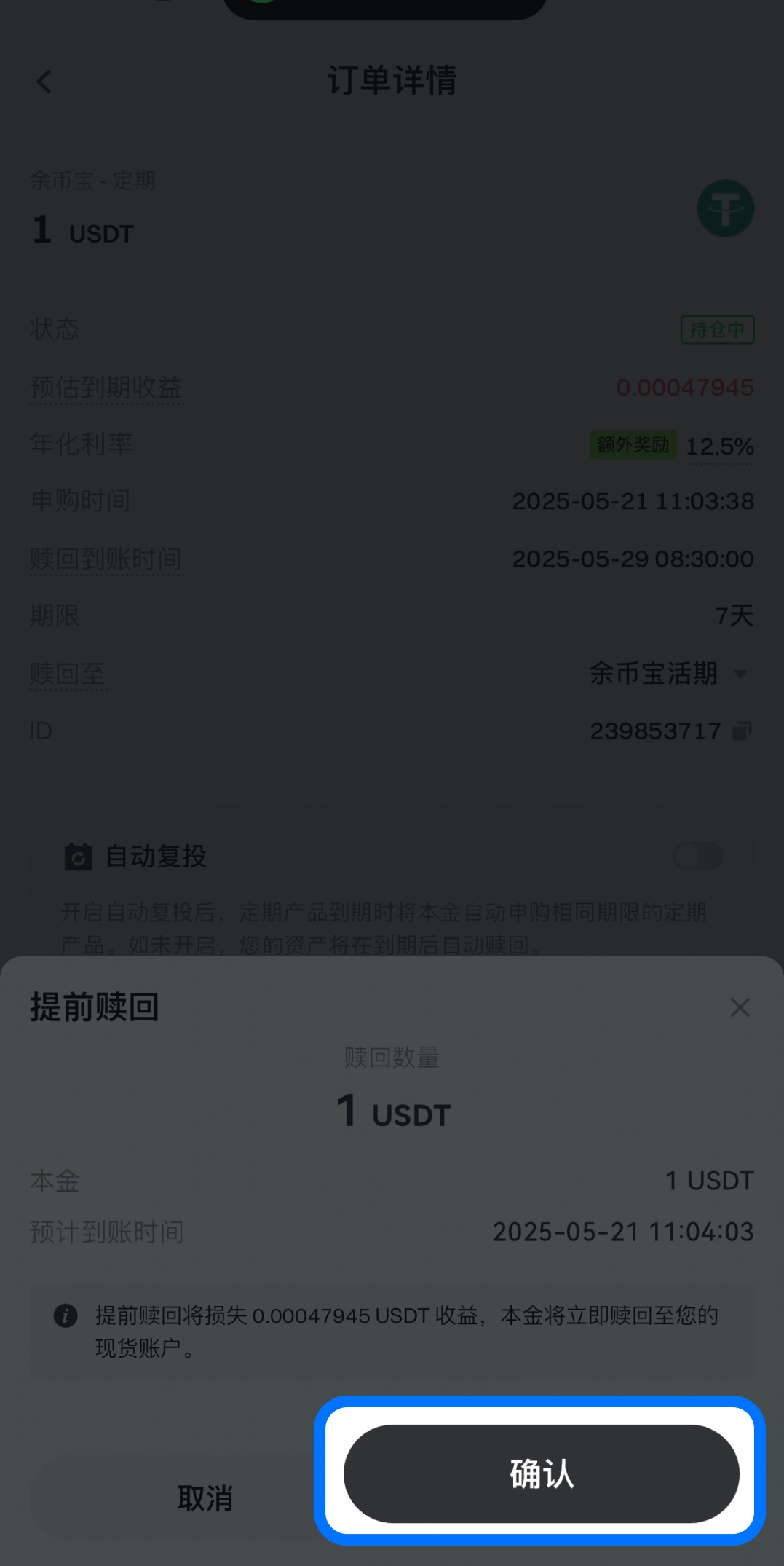Image resolution: width=784 pixels, height=1566 pixels.
Task: Copy the order ID 239853717
Action: pyautogui.click(x=742, y=731)
